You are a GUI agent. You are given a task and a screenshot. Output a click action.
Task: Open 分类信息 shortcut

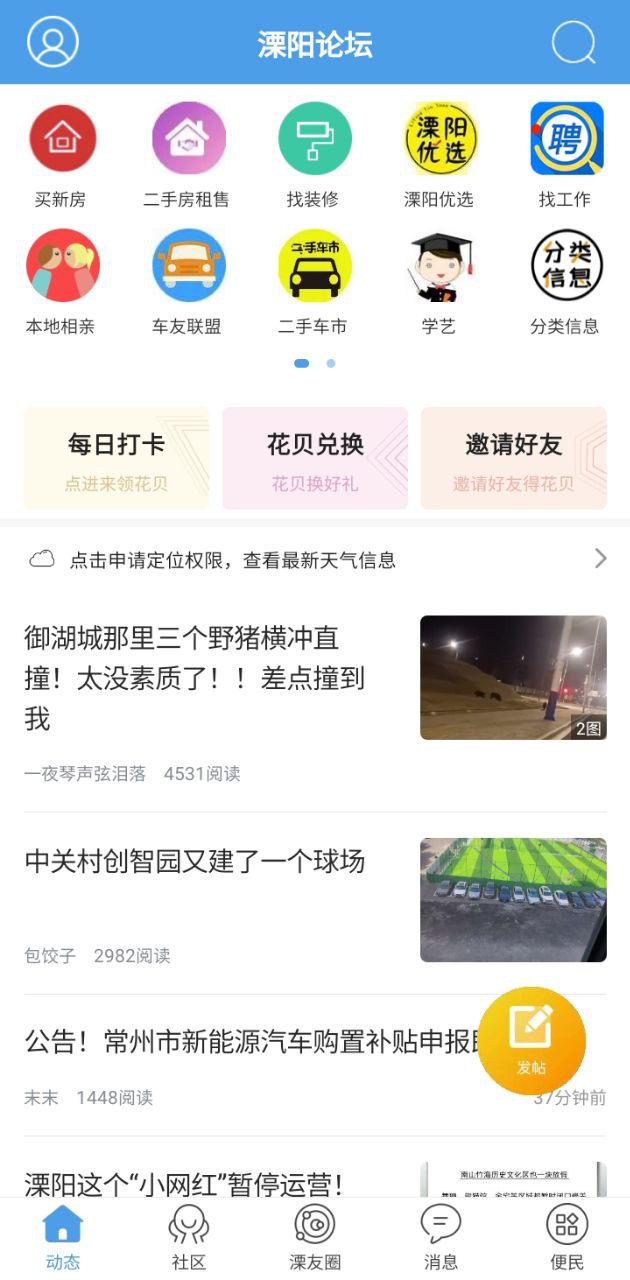point(566,282)
